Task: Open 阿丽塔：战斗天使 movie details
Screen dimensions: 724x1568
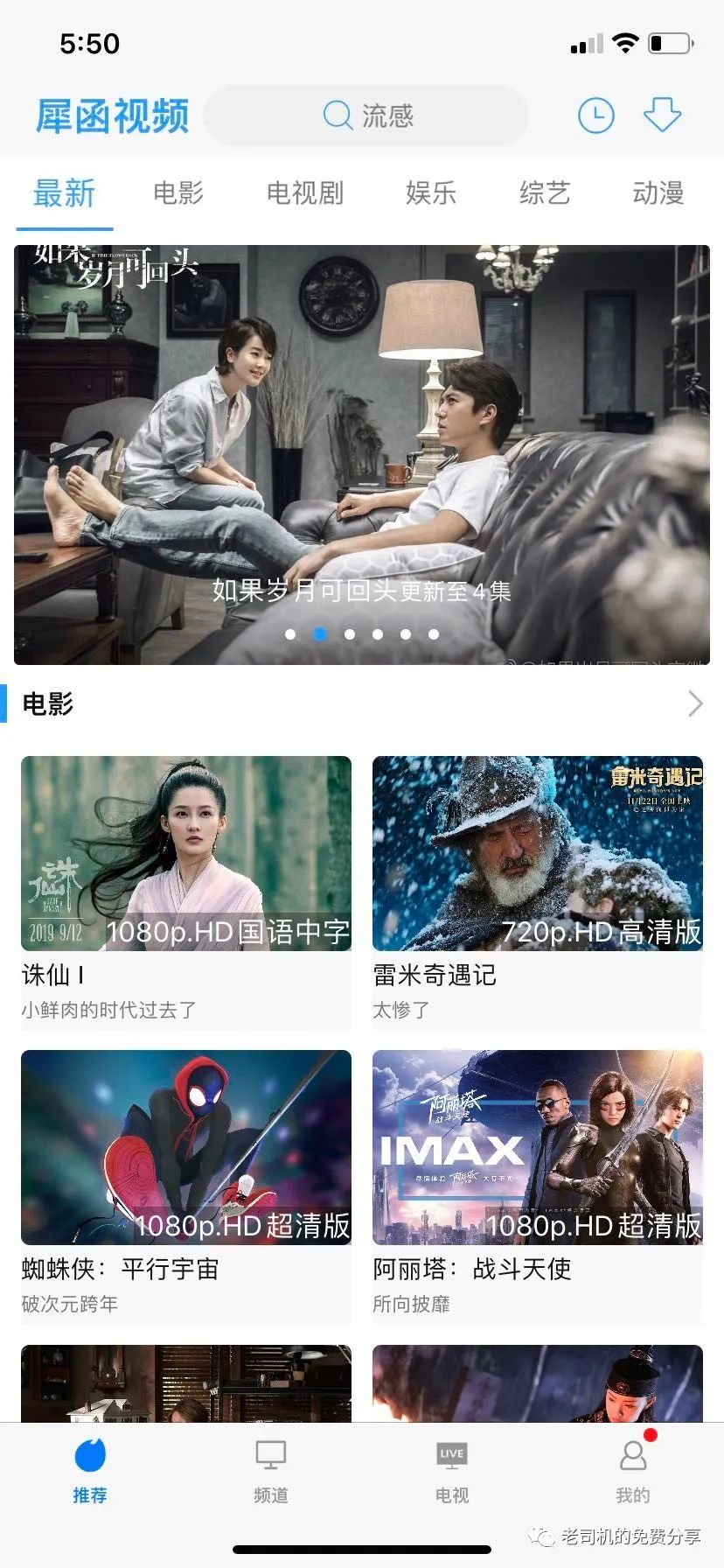Action: (537, 1148)
